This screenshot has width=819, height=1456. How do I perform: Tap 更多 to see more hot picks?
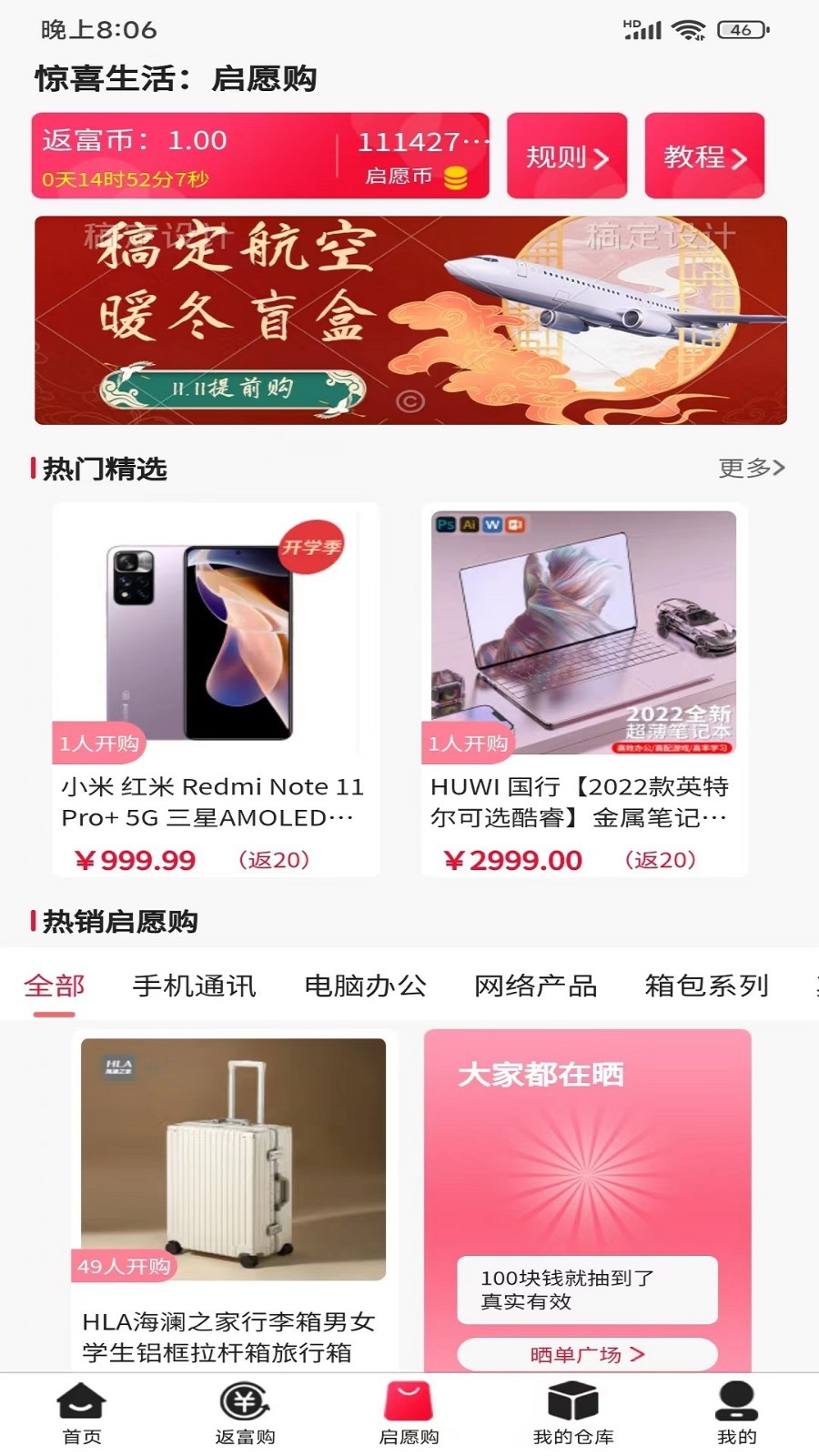click(x=751, y=468)
